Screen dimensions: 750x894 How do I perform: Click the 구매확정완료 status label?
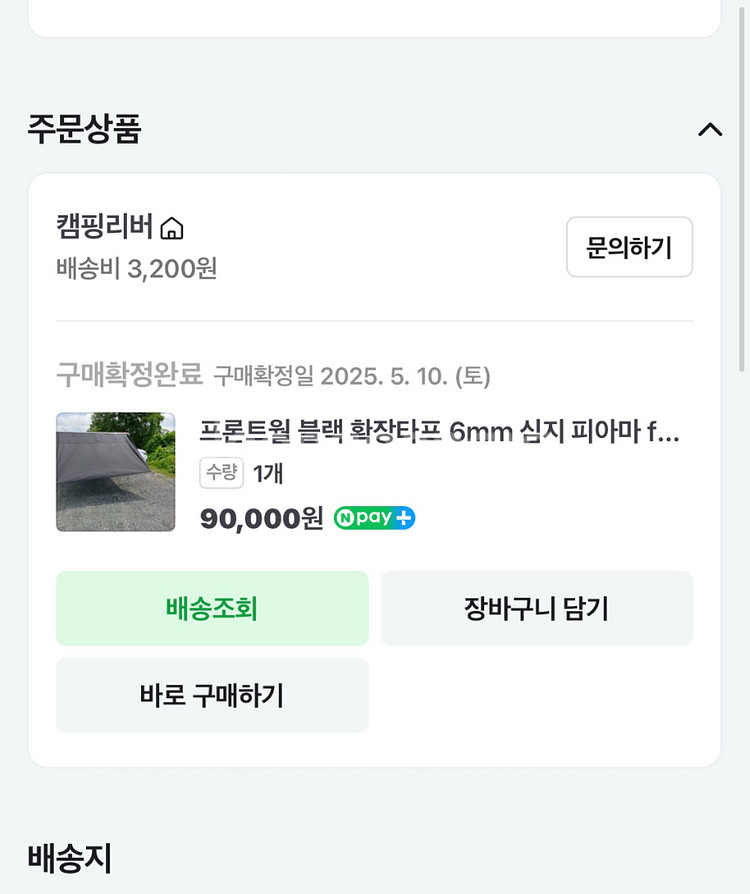pyautogui.click(x=124, y=376)
